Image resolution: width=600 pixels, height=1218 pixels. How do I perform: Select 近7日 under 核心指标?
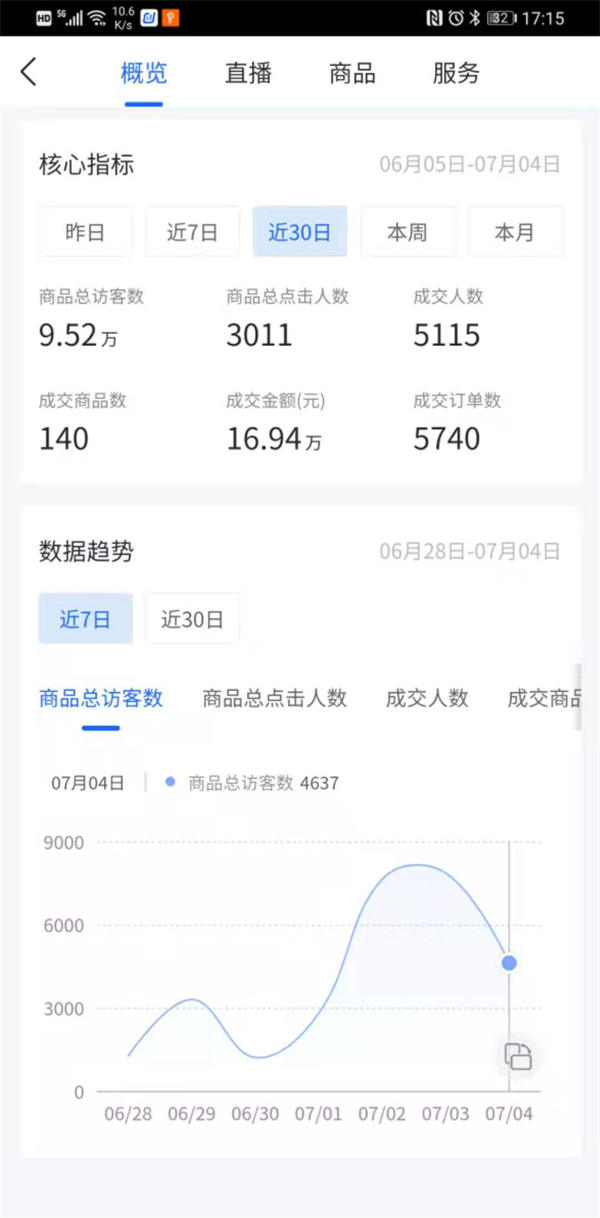coord(192,232)
